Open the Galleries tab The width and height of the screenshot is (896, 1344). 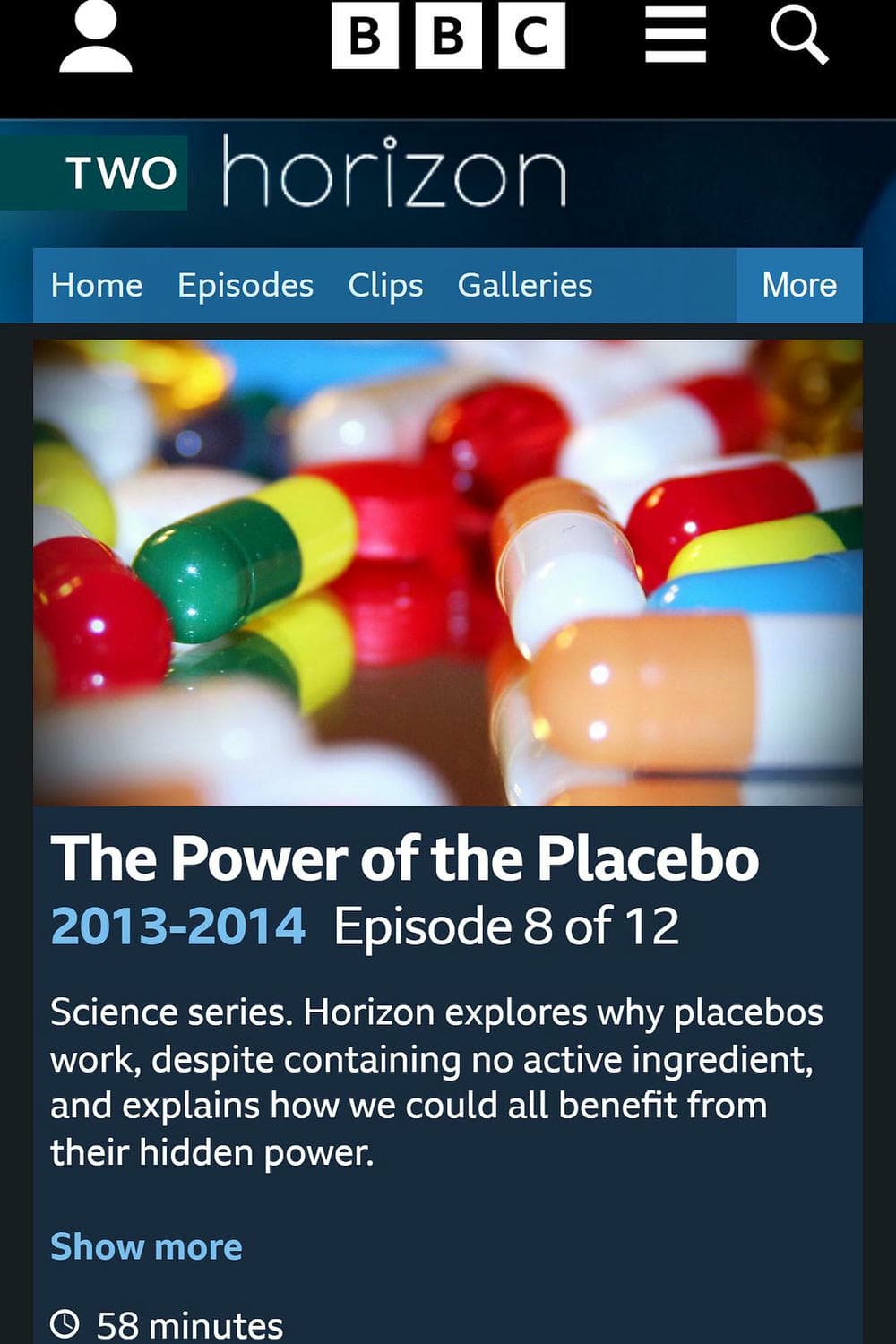click(x=525, y=285)
